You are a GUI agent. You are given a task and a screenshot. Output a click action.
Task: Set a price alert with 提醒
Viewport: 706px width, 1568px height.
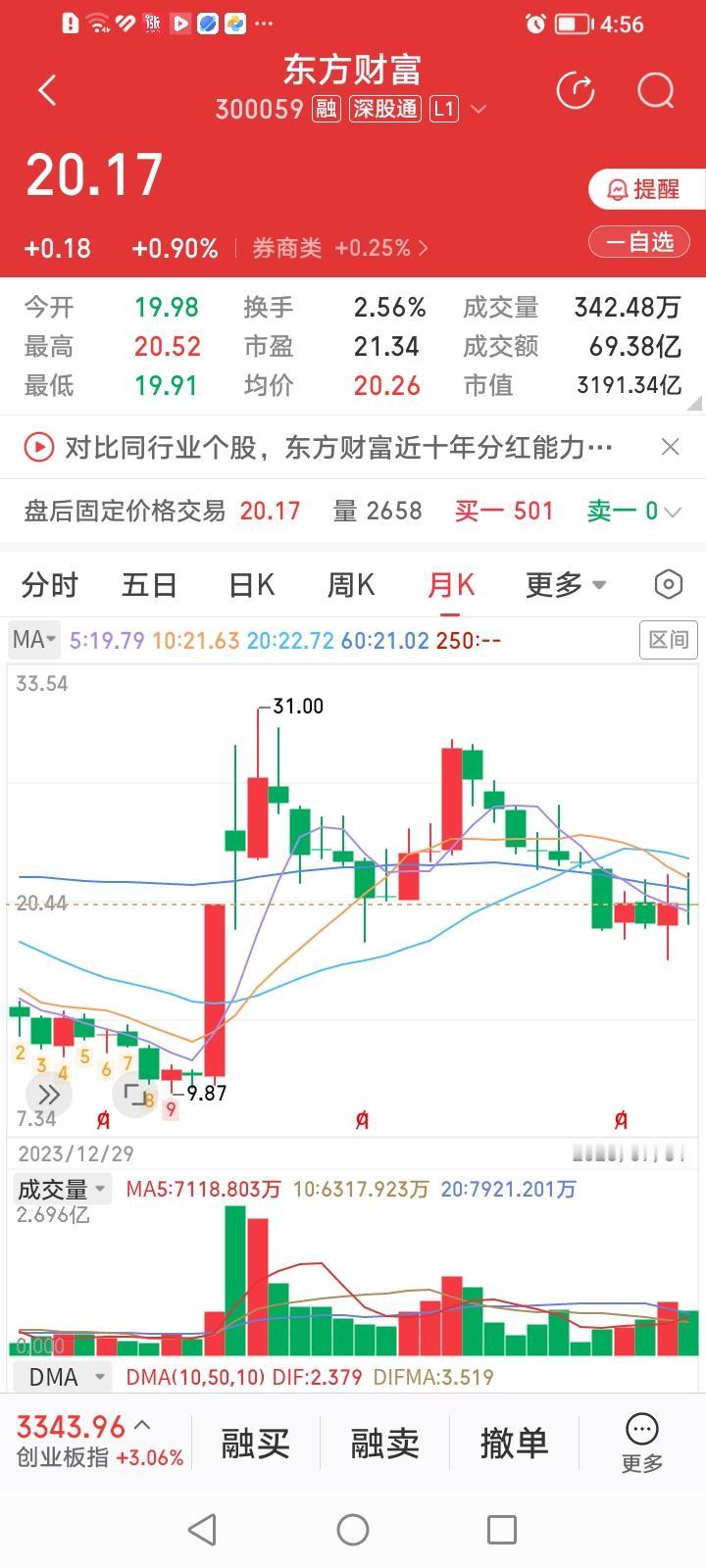tap(645, 189)
